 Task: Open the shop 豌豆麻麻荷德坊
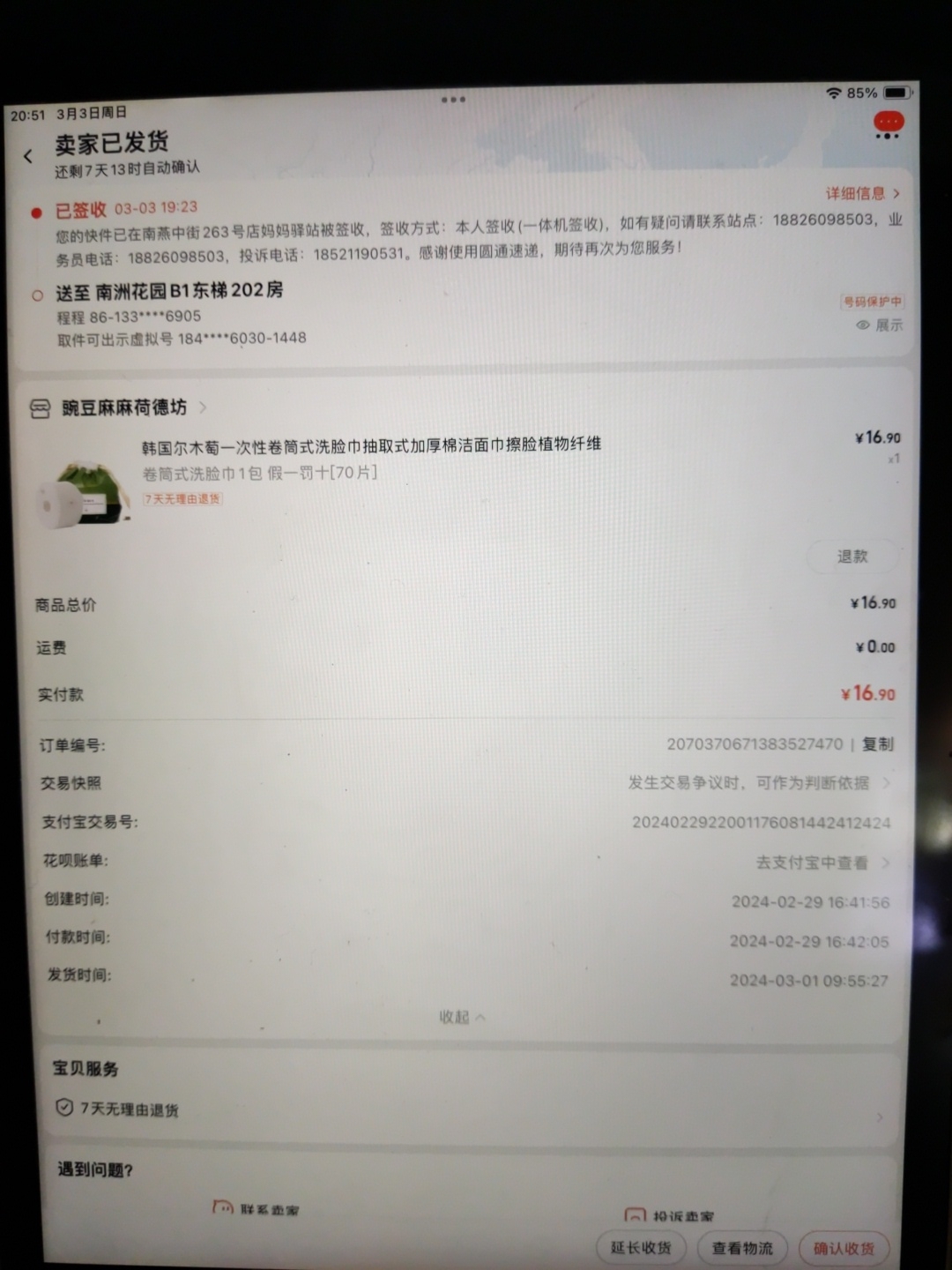coord(123,407)
